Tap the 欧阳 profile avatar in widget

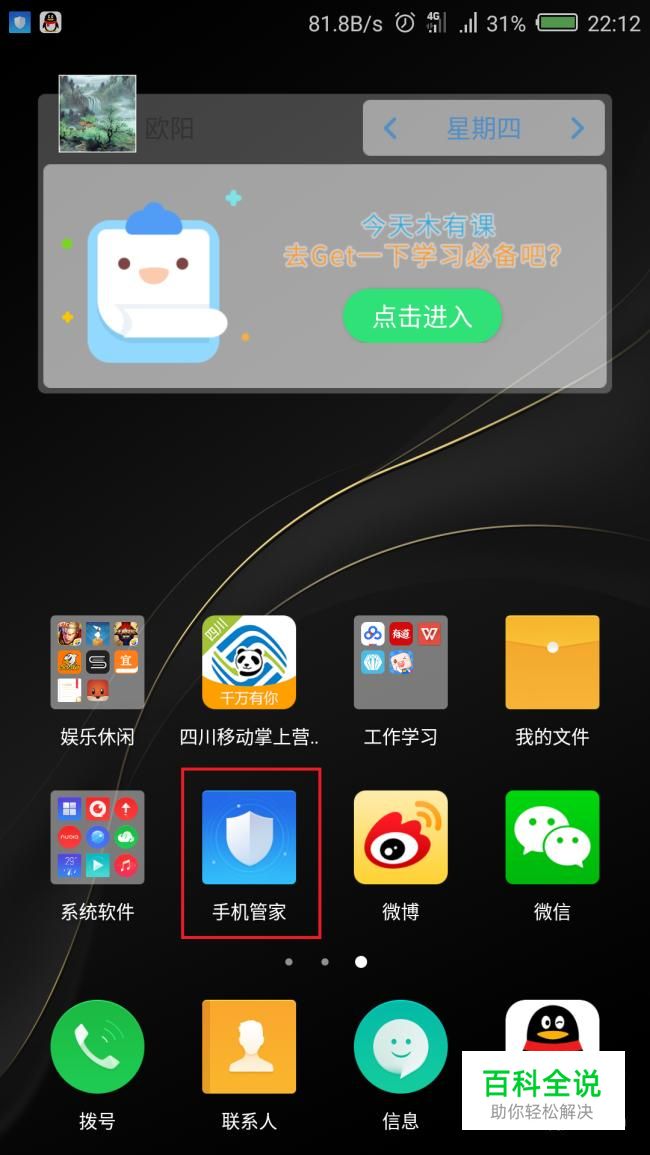tap(97, 114)
